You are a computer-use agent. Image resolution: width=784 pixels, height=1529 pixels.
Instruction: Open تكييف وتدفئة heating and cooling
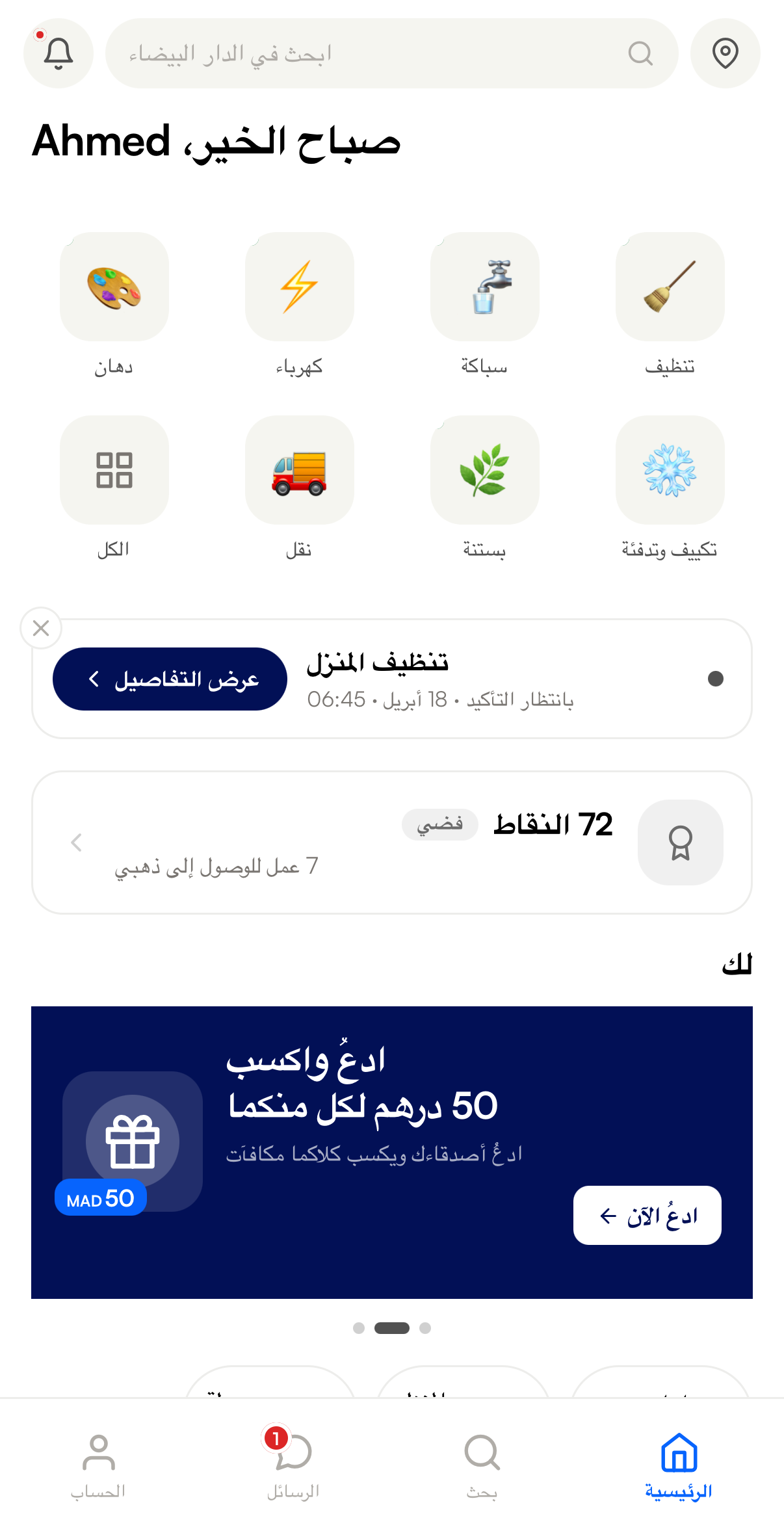[670, 470]
